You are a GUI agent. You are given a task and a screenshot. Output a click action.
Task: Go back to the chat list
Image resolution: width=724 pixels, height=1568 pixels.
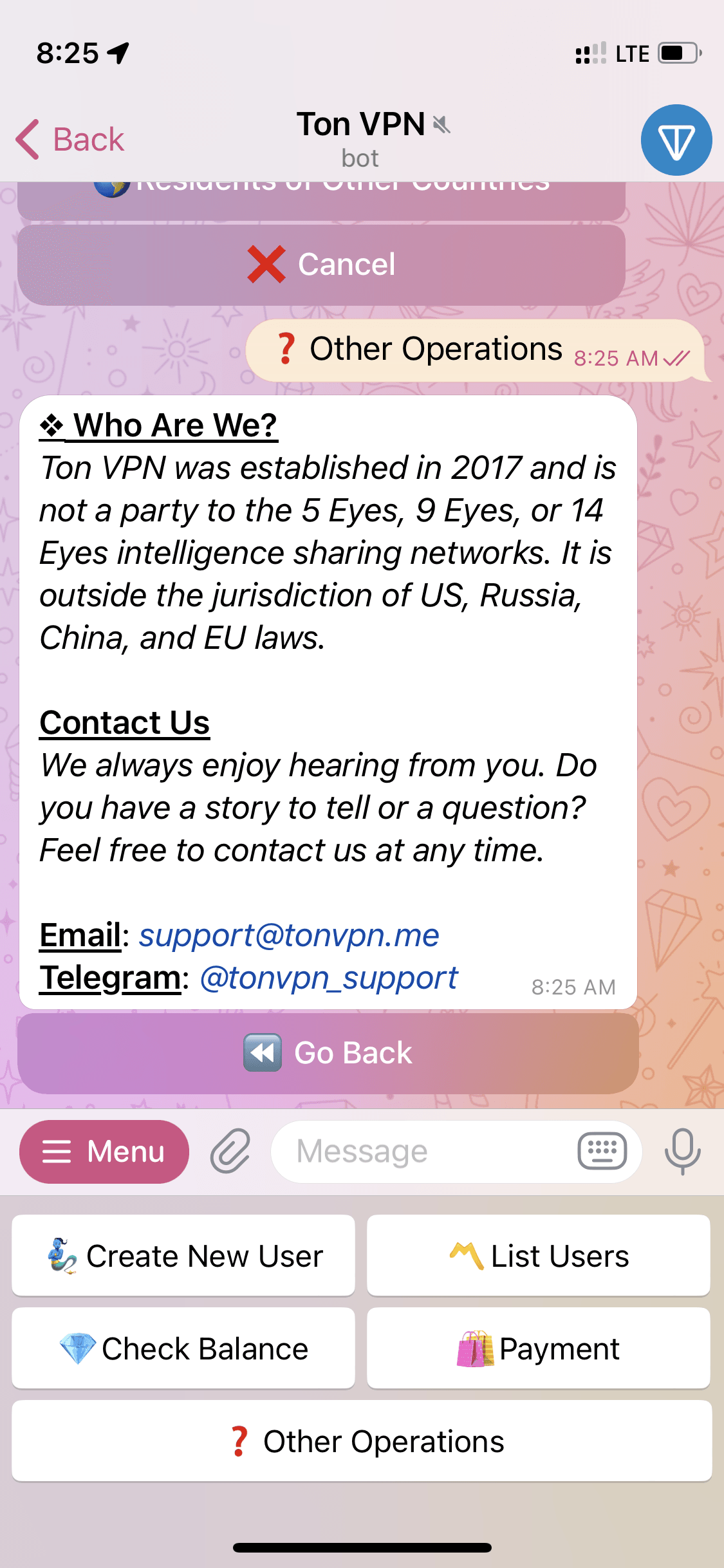70,139
